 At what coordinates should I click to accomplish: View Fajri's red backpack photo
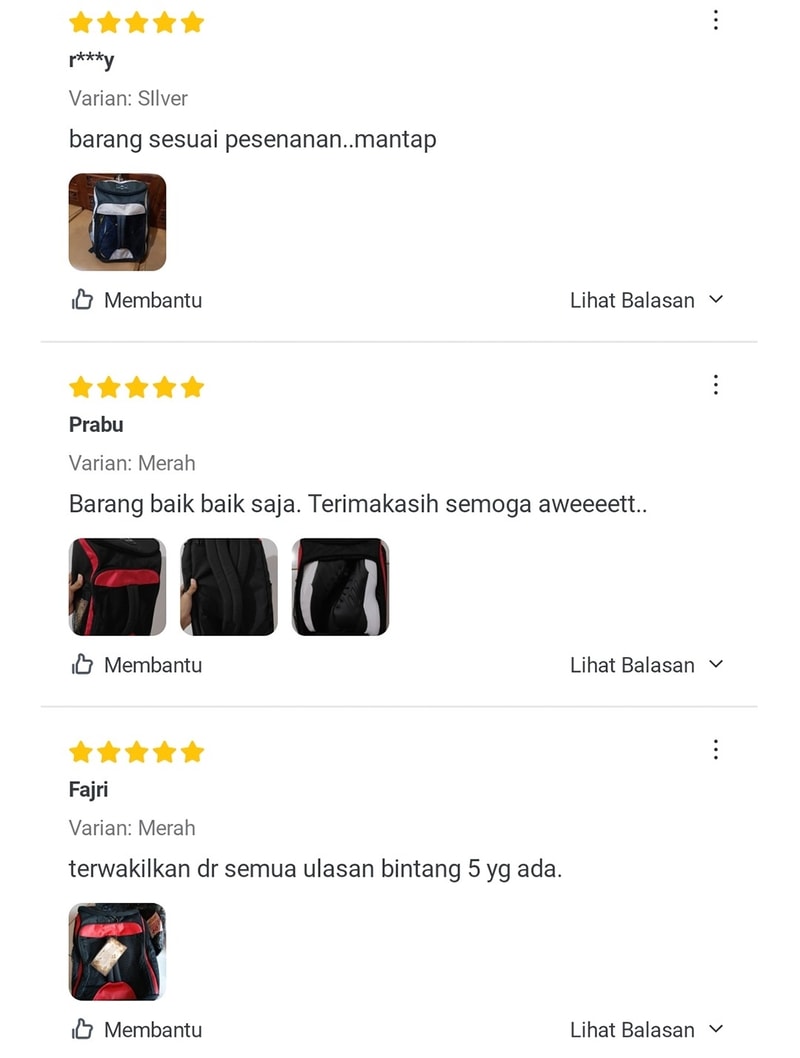(117, 952)
